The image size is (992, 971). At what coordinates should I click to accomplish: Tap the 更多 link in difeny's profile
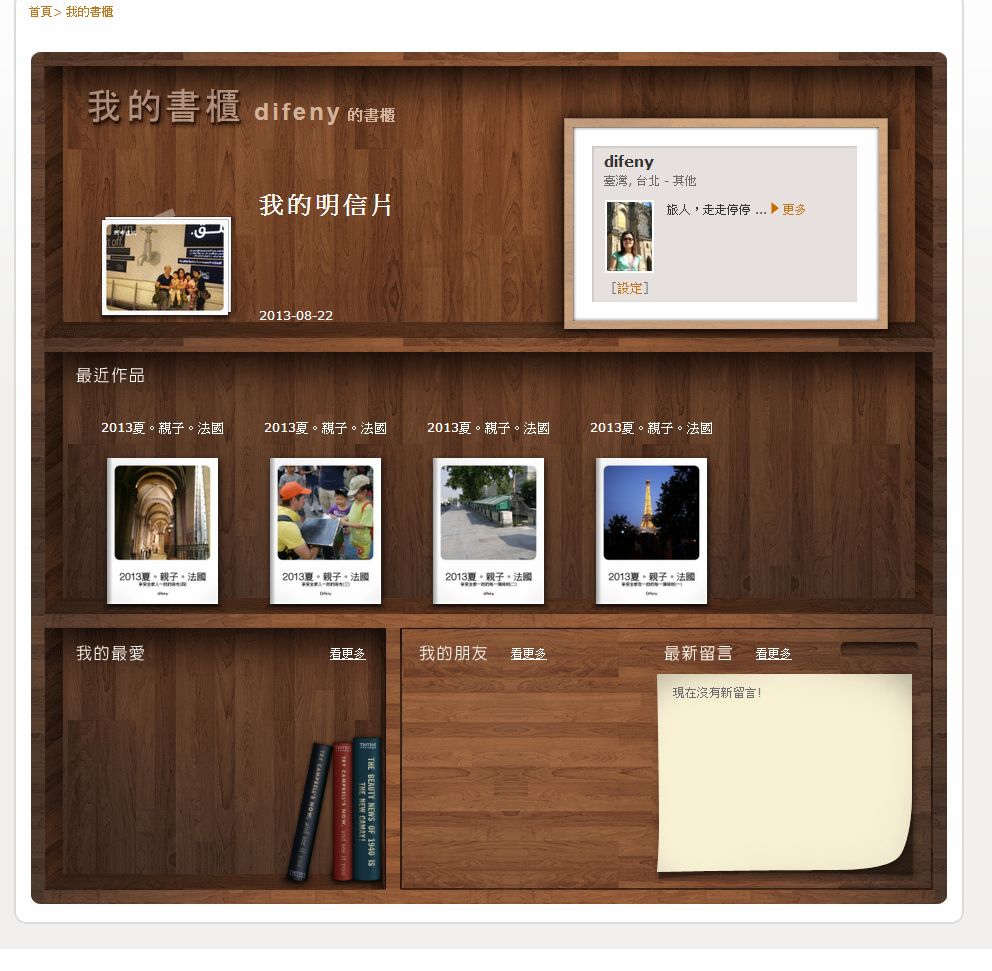coord(793,210)
